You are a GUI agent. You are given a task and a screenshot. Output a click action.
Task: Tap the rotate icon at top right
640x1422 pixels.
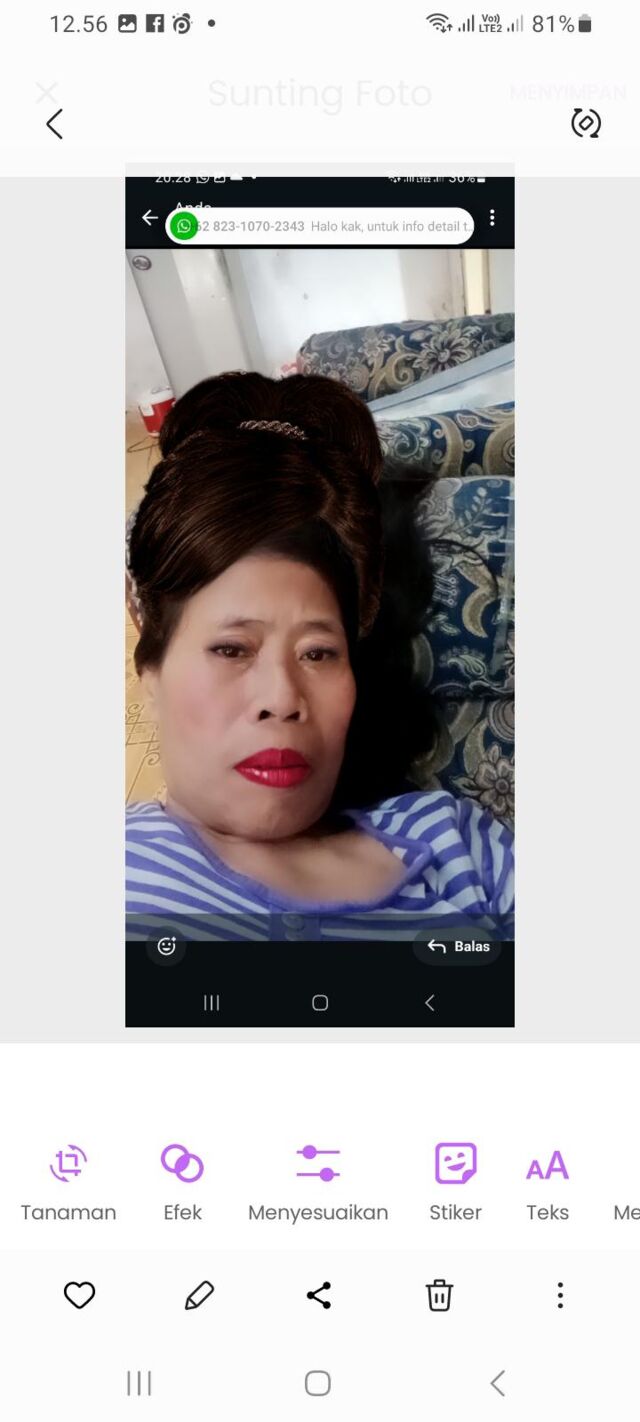pos(585,123)
